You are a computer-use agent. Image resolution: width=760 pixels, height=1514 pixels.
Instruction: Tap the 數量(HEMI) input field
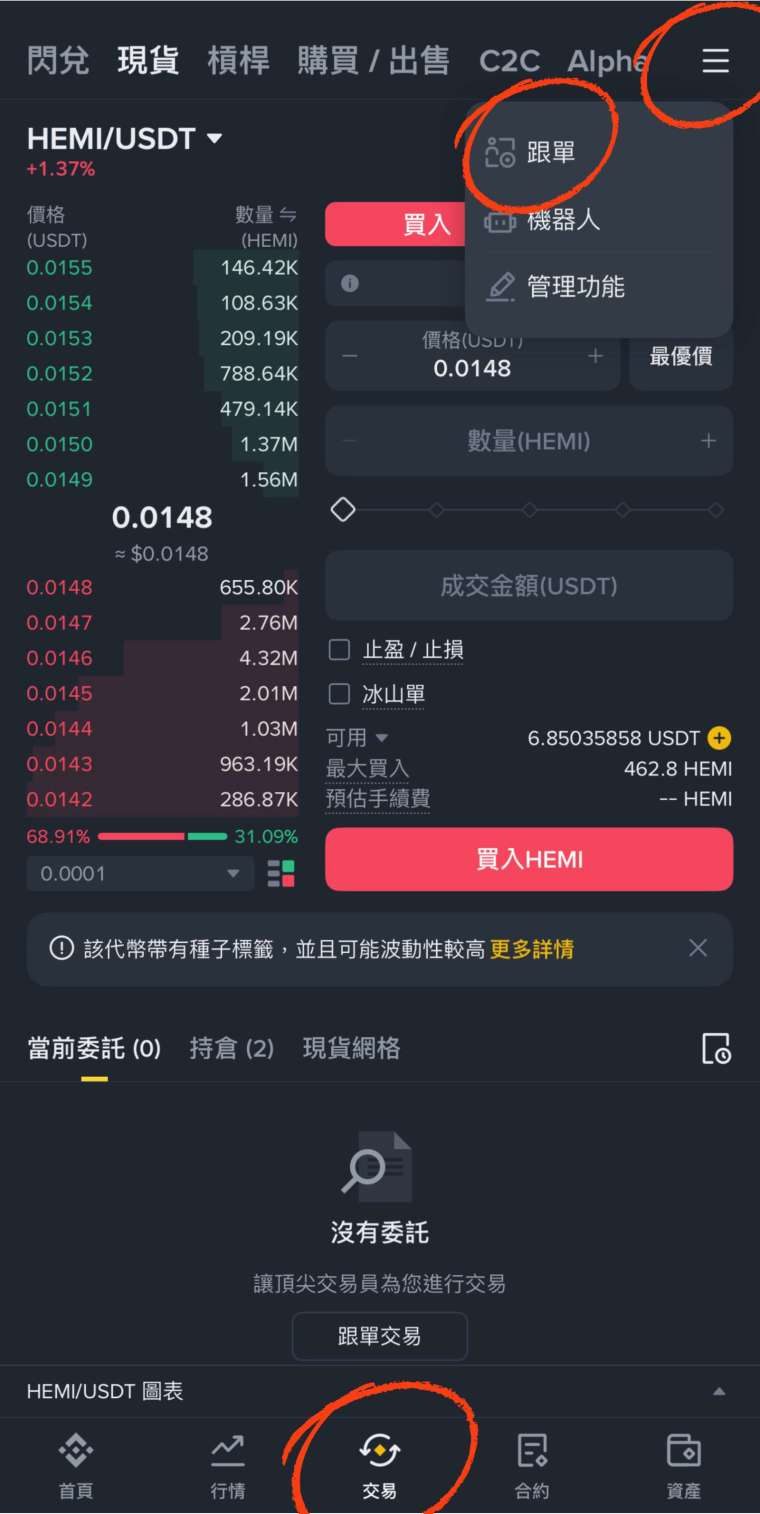tap(529, 441)
